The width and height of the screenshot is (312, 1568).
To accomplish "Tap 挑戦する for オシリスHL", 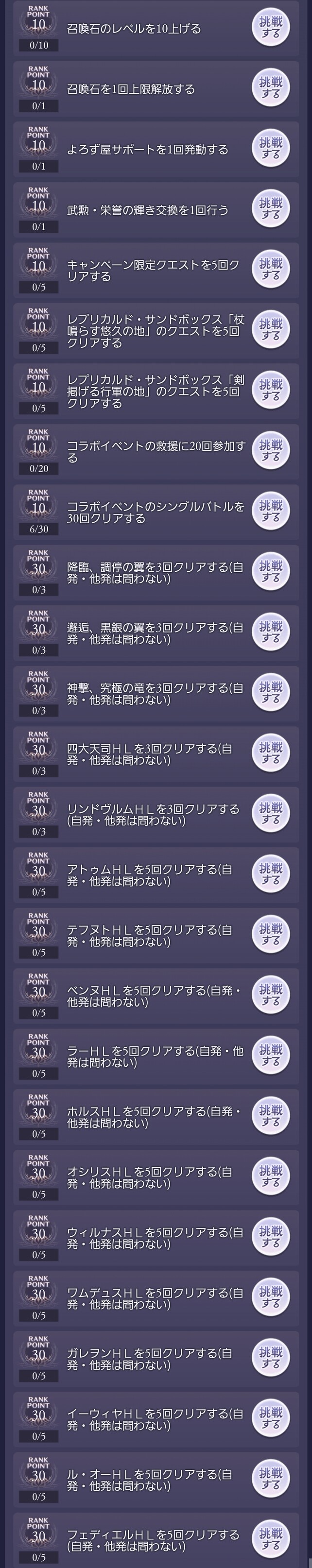I will (271, 1176).
